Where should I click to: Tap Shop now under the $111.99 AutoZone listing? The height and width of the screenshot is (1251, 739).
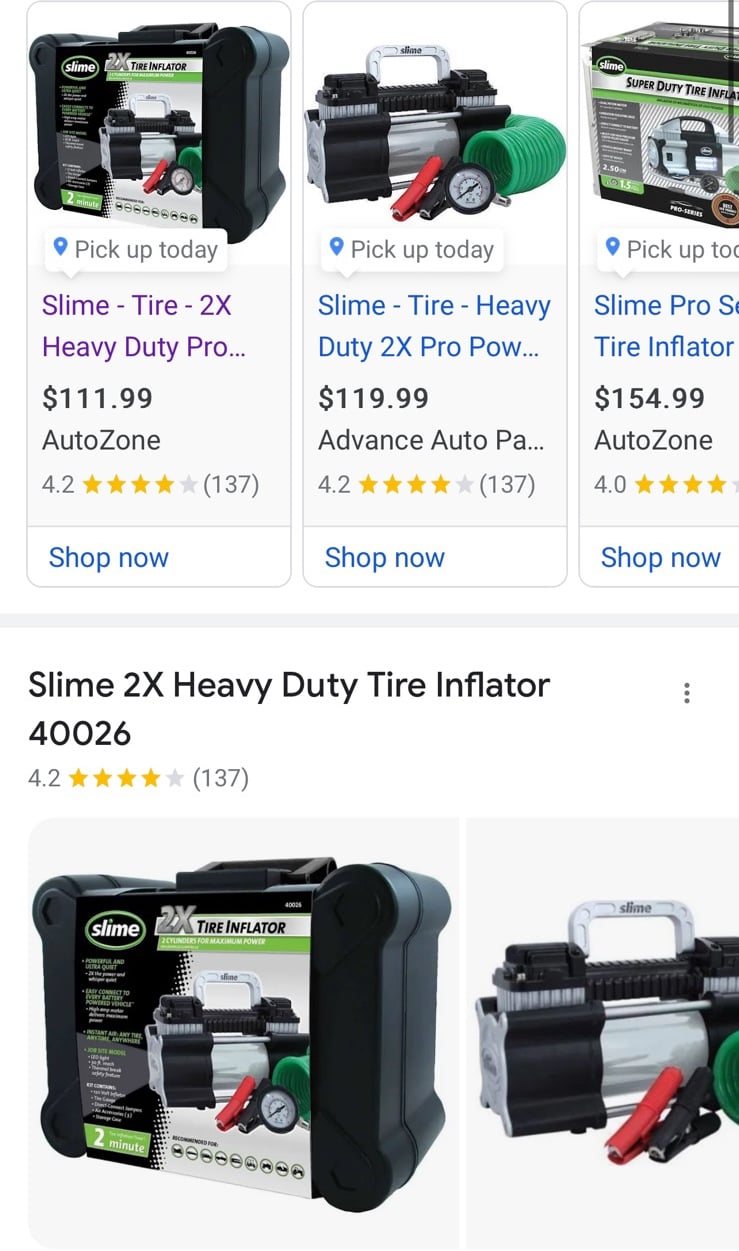pos(109,558)
